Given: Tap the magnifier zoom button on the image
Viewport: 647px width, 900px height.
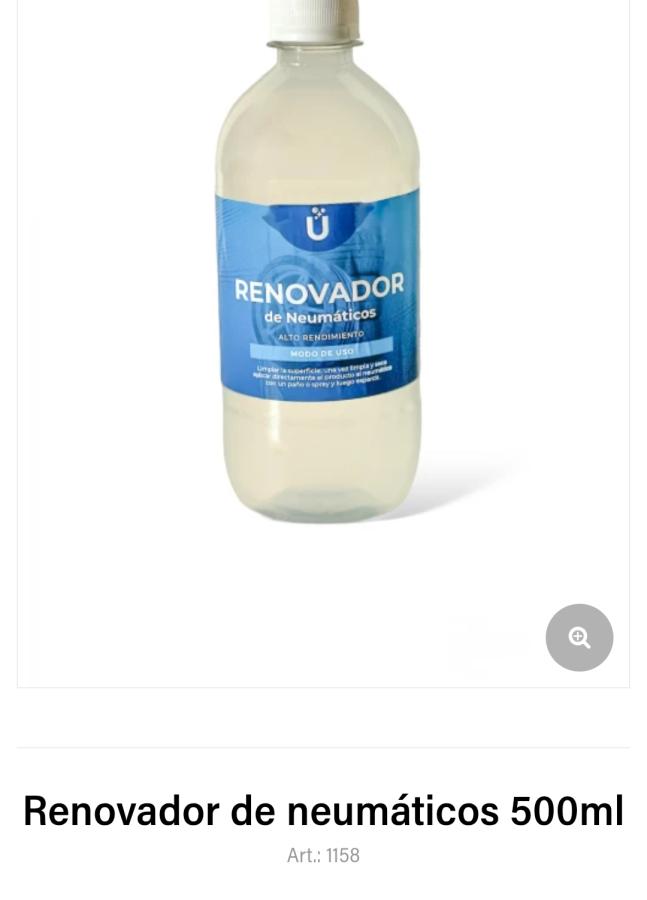Looking at the screenshot, I should click(579, 637).
